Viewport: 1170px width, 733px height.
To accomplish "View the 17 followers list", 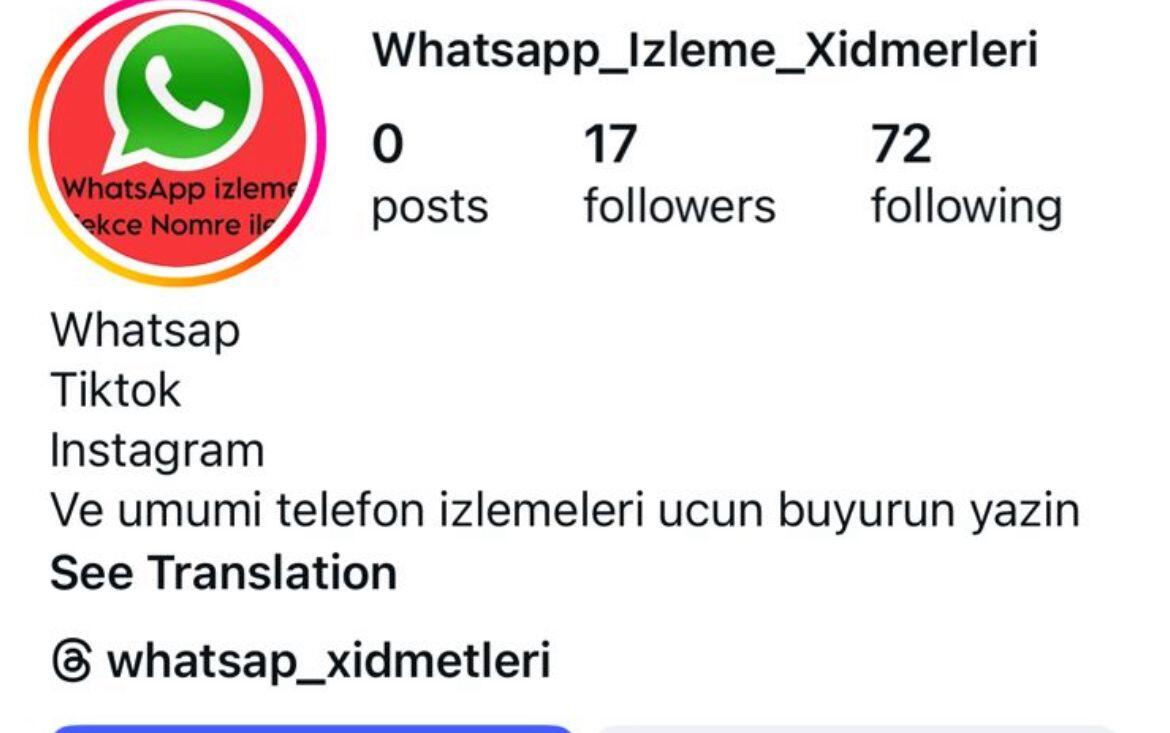I will 679,176.
